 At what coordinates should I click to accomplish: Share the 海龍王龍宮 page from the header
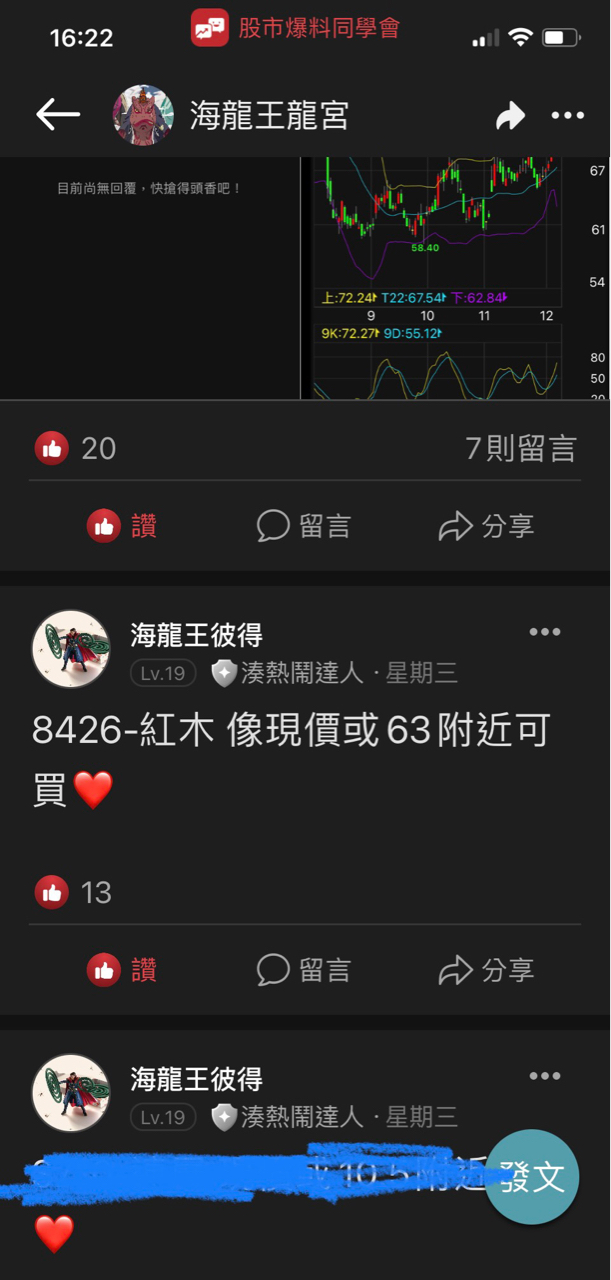click(510, 116)
